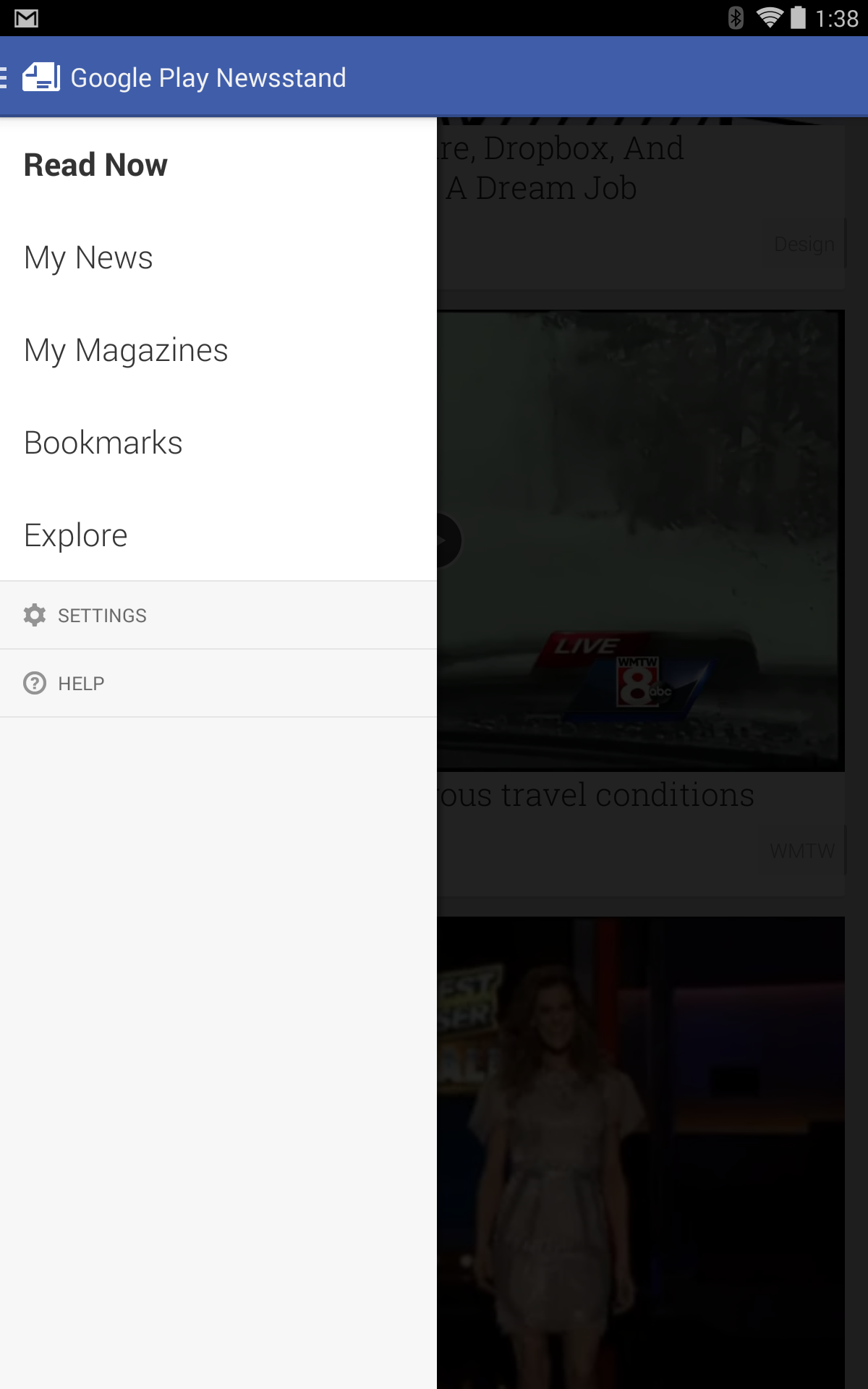Click the Bluetooth status icon

click(736, 20)
